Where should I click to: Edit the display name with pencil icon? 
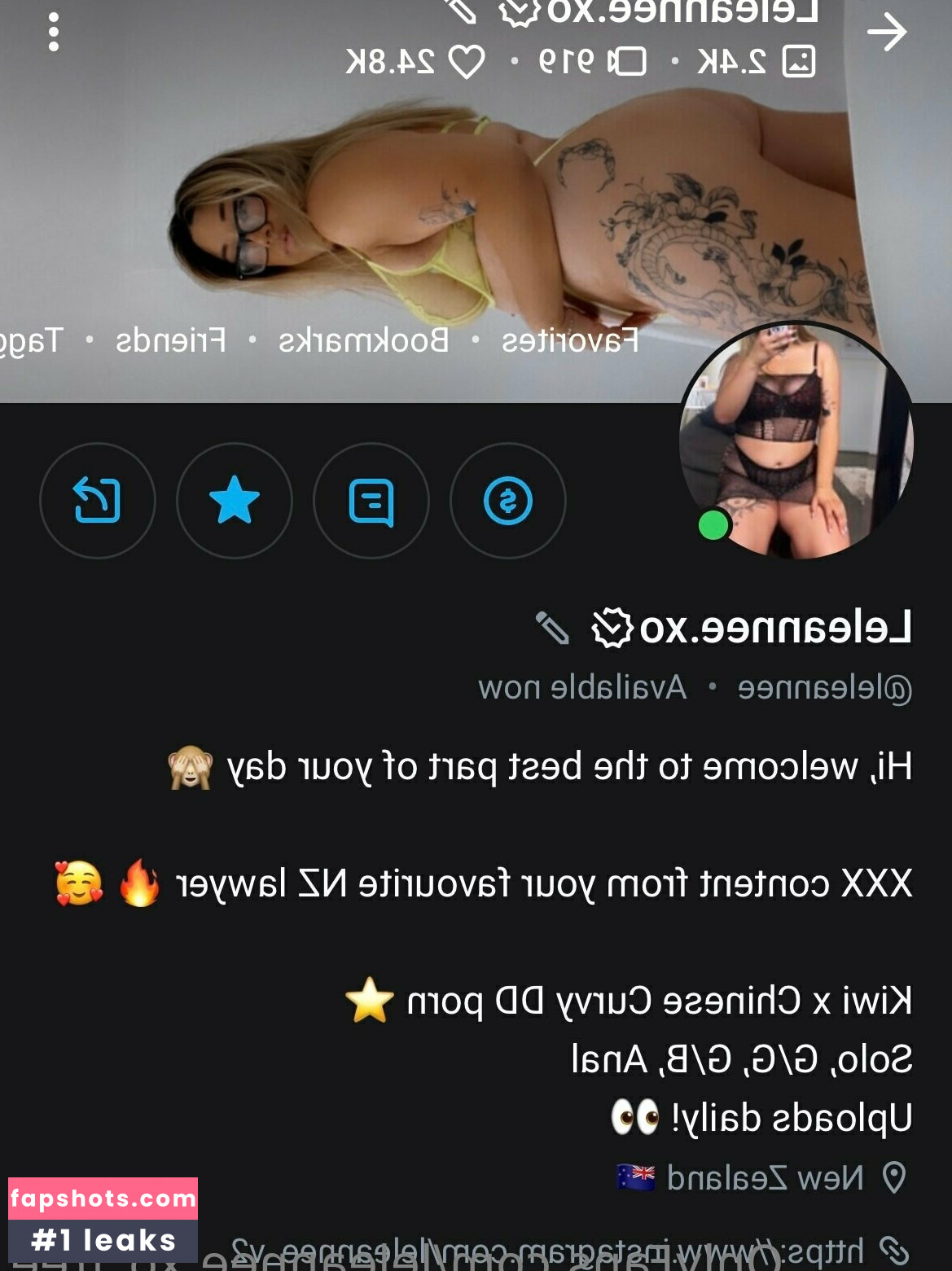pos(552,628)
